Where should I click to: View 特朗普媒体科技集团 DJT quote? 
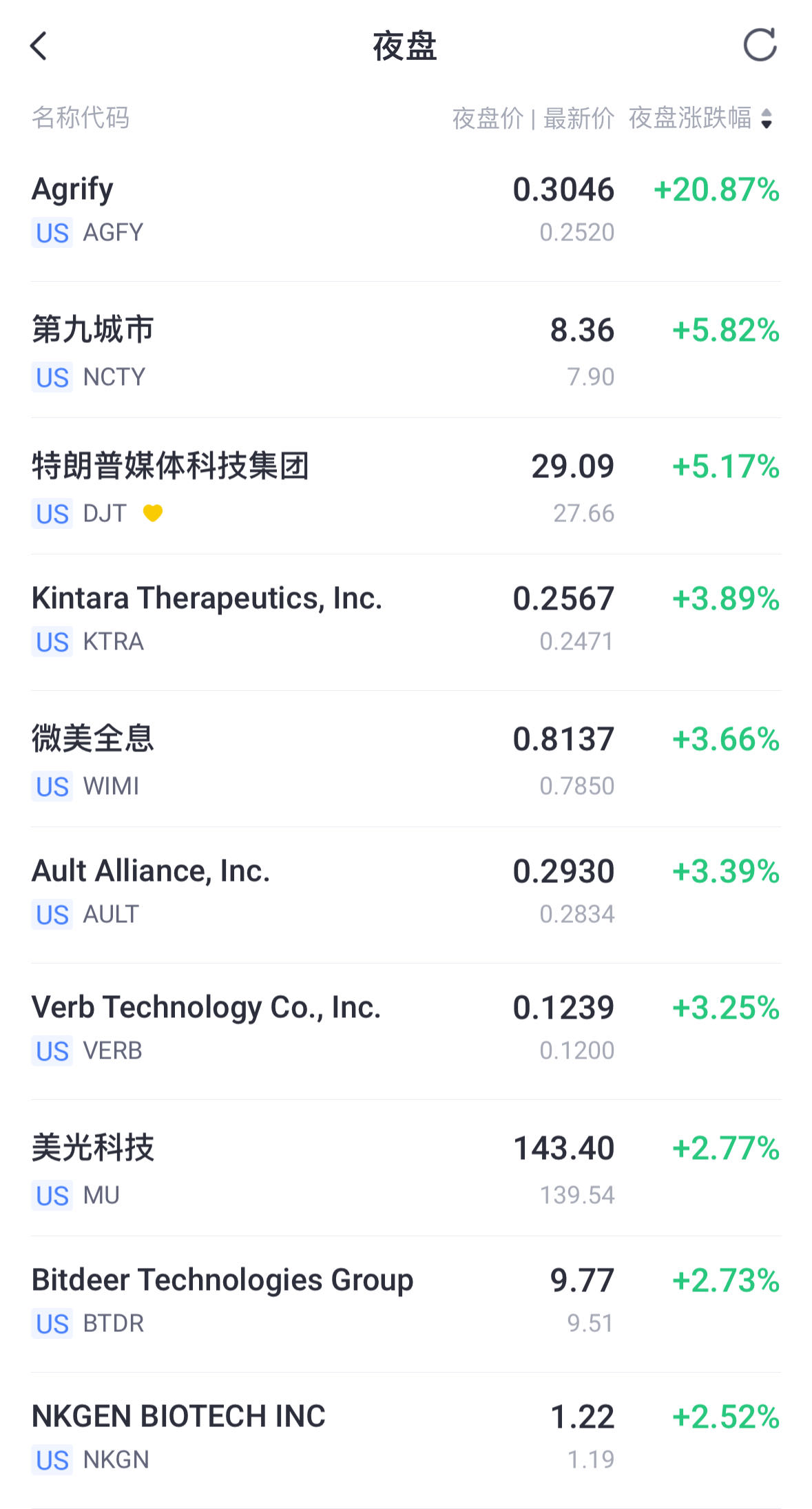(x=406, y=486)
